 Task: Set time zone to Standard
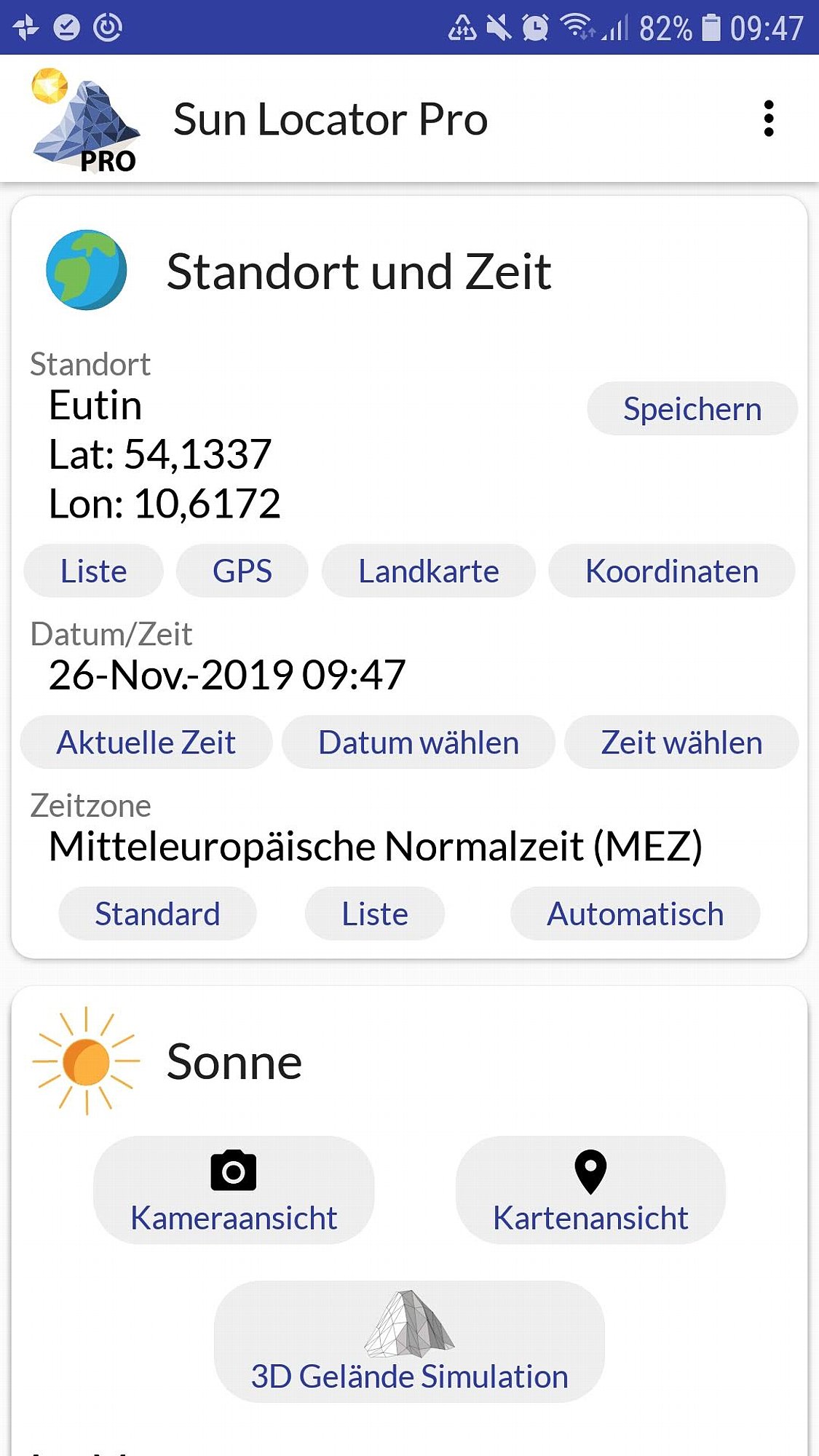tap(157, 913)
